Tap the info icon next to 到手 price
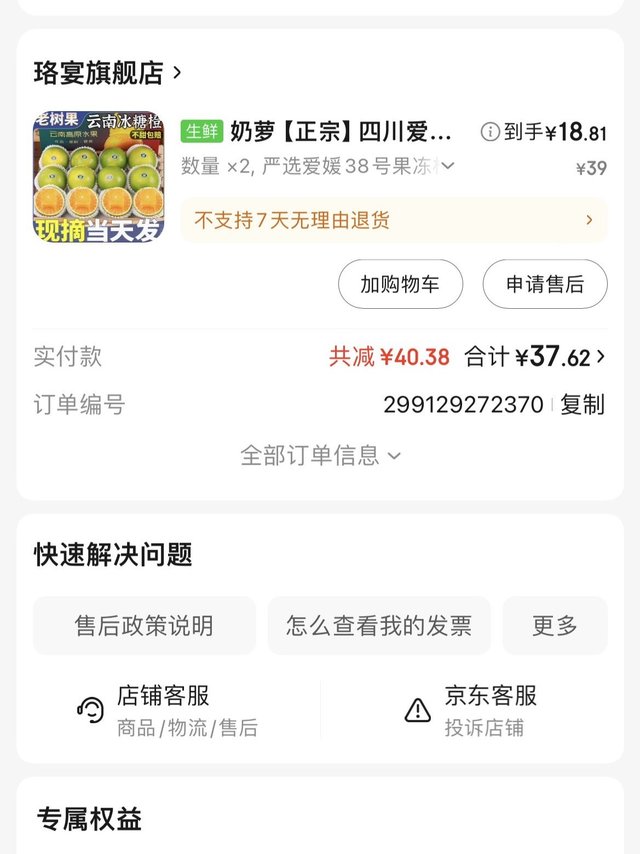Viewport: 640px width, 854px height. point(490,132)
